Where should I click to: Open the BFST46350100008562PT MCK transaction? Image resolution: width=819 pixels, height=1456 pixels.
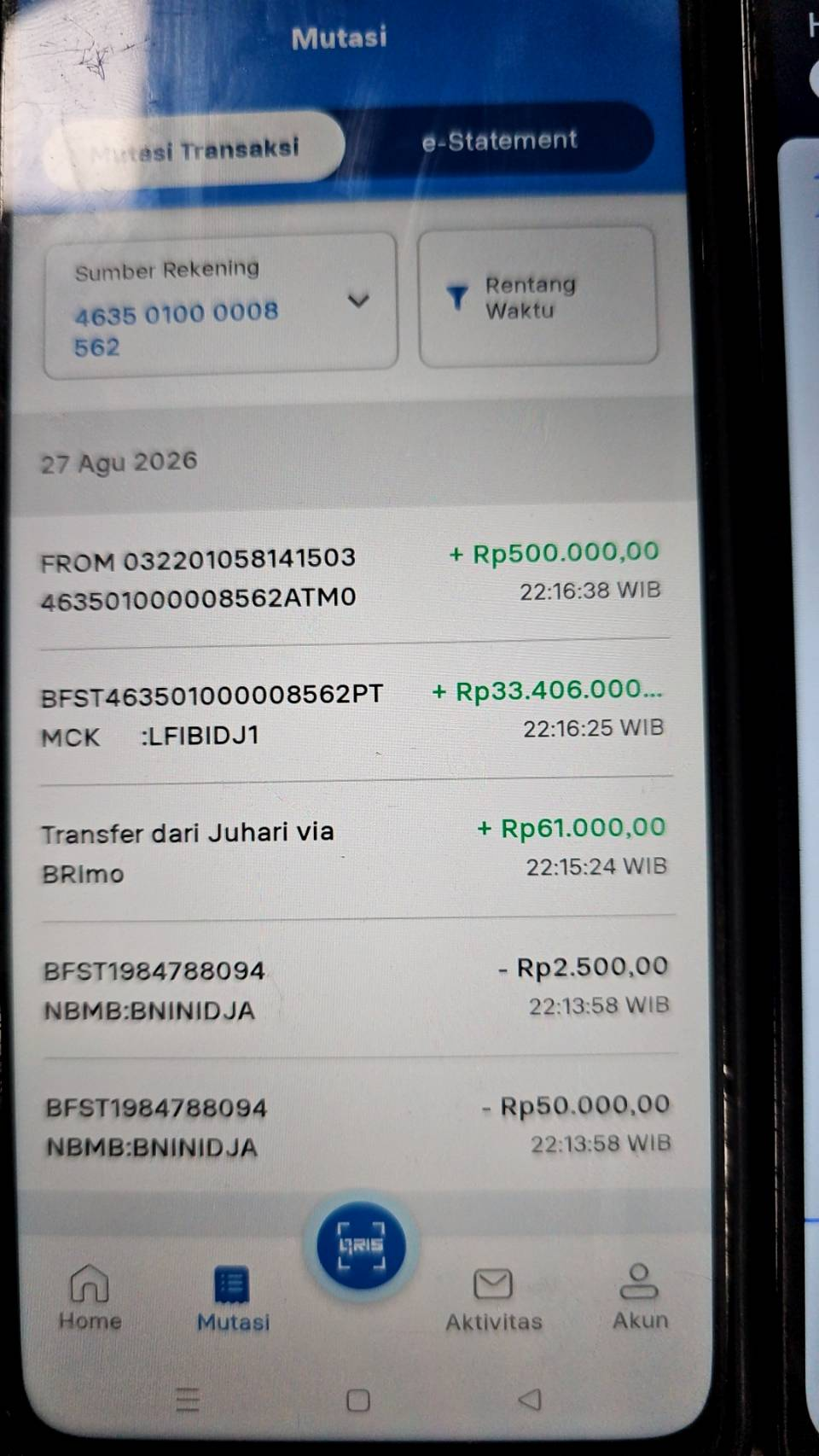[x=353, y=713]
